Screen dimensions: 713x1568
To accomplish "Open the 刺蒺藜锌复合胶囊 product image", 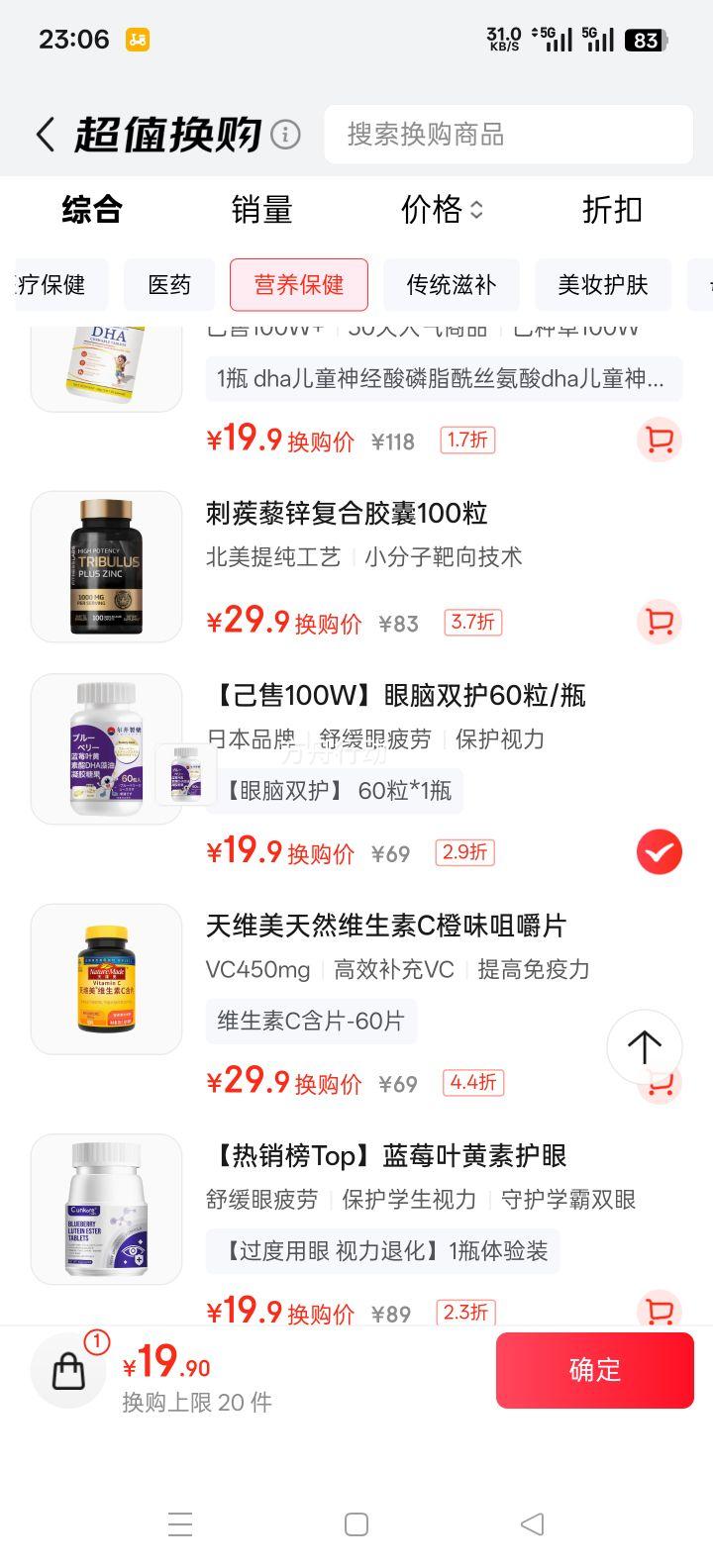I will click(107, 566).
